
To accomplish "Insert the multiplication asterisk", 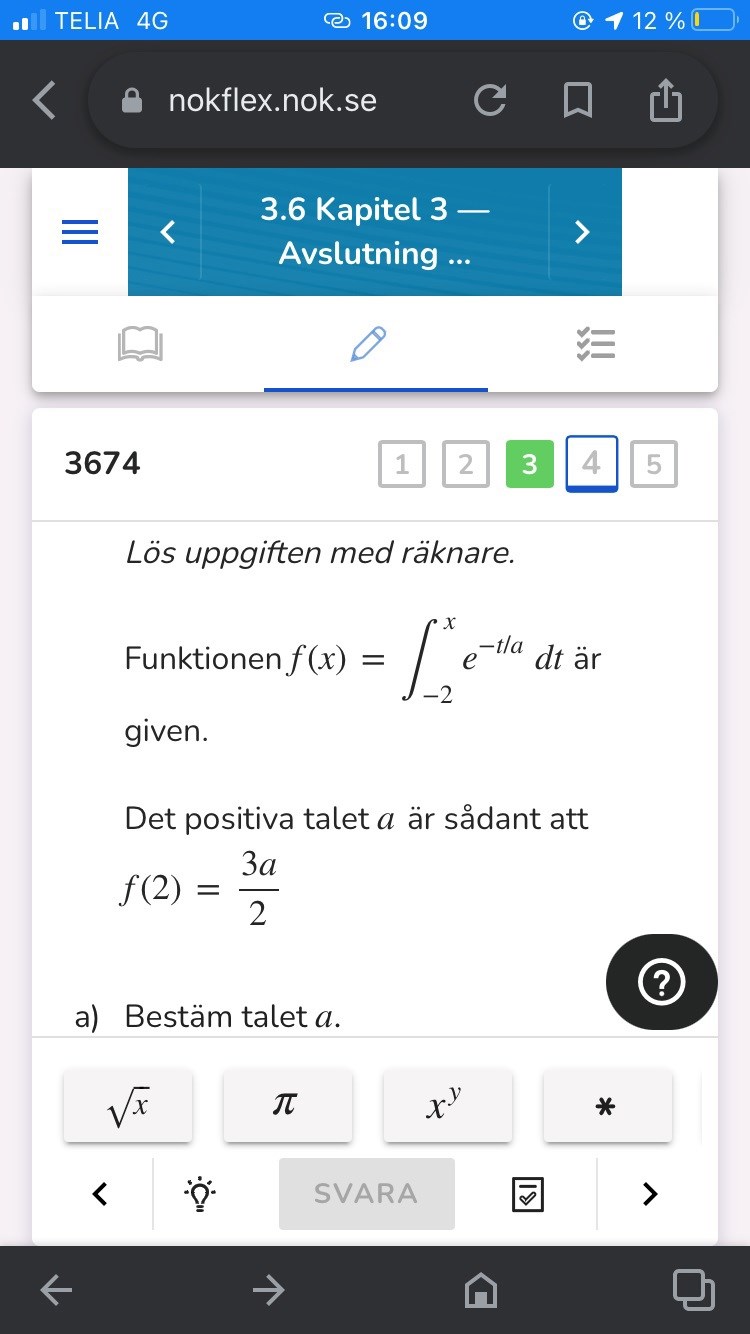I will [x=606, y=1106].
